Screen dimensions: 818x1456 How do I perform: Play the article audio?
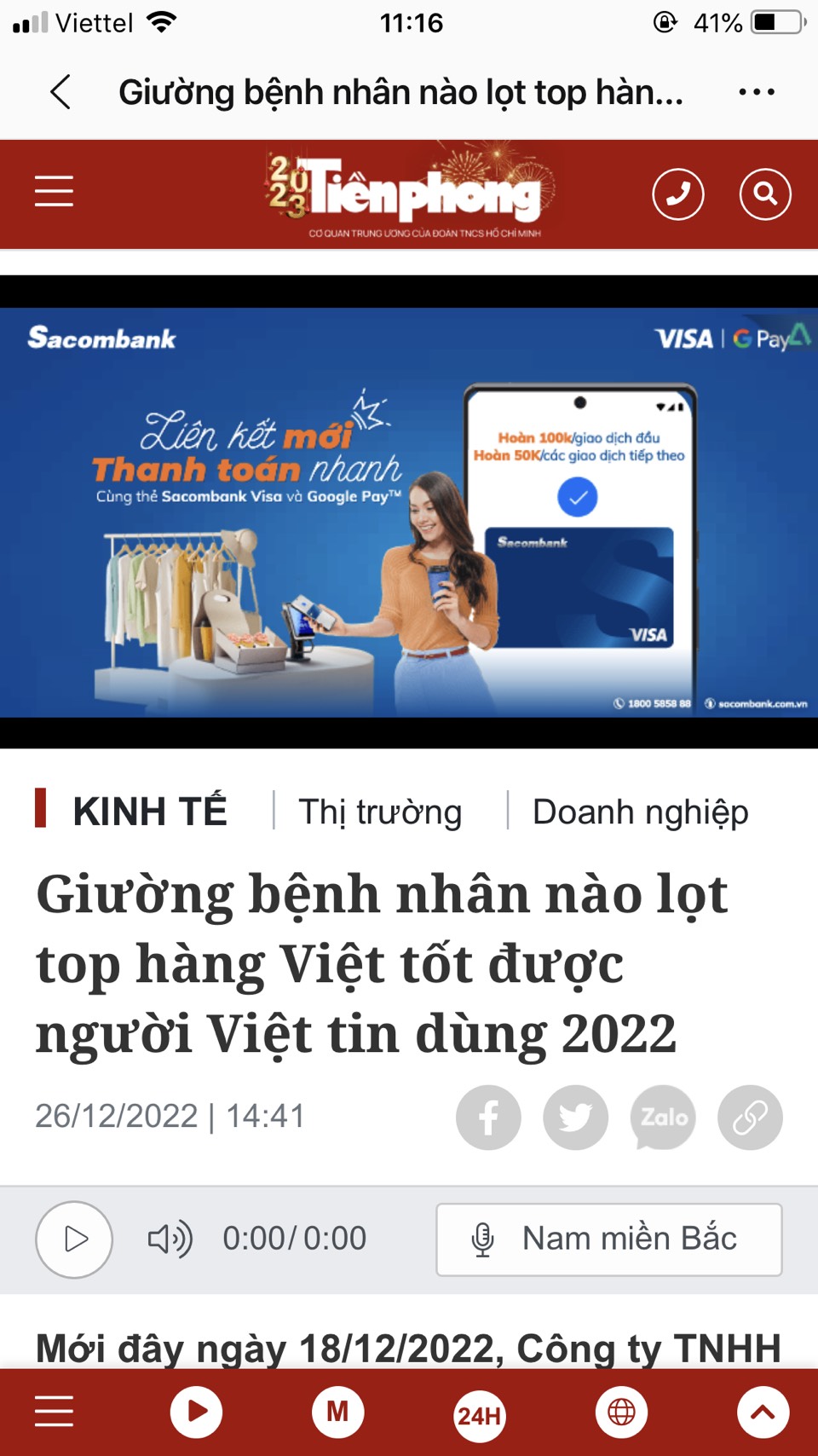[74, 1239]
